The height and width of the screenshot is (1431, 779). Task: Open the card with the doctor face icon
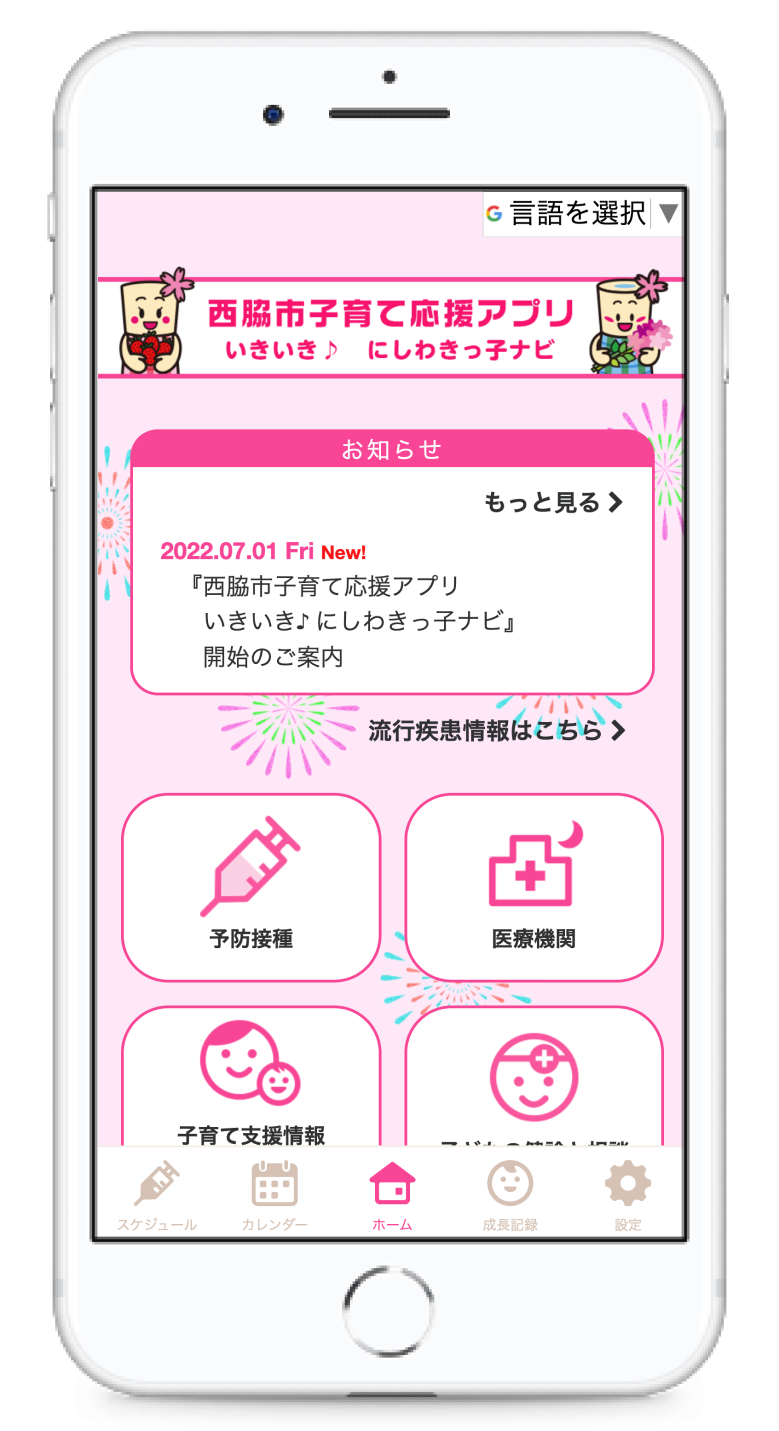tap(533, 1078)
